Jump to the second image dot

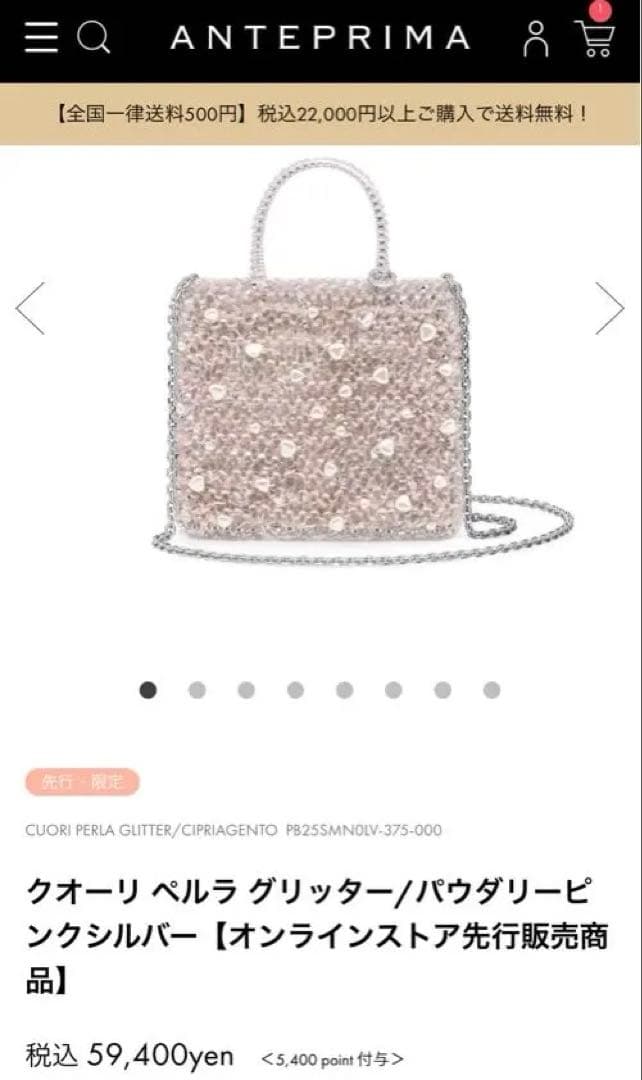coord(197,690)
